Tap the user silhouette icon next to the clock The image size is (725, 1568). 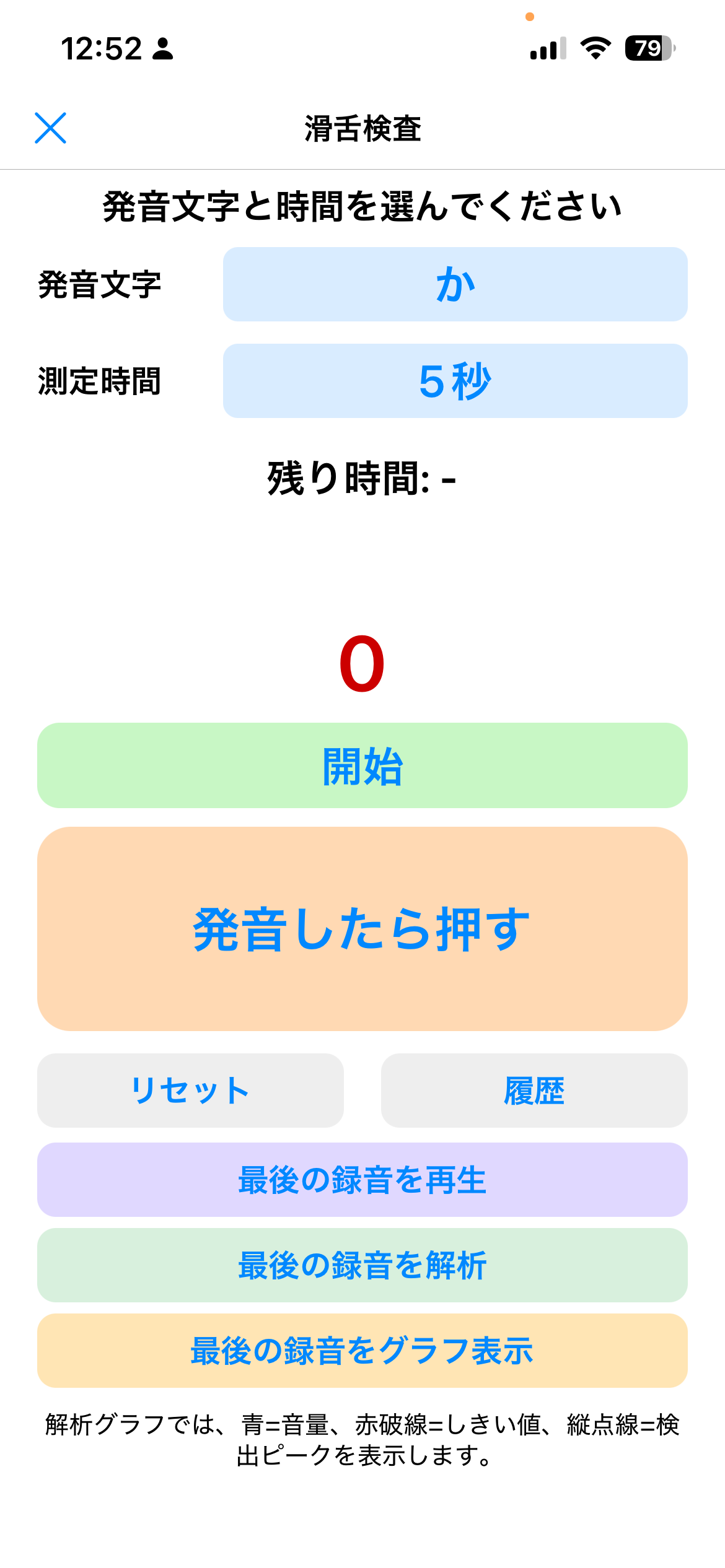(162, 48)
